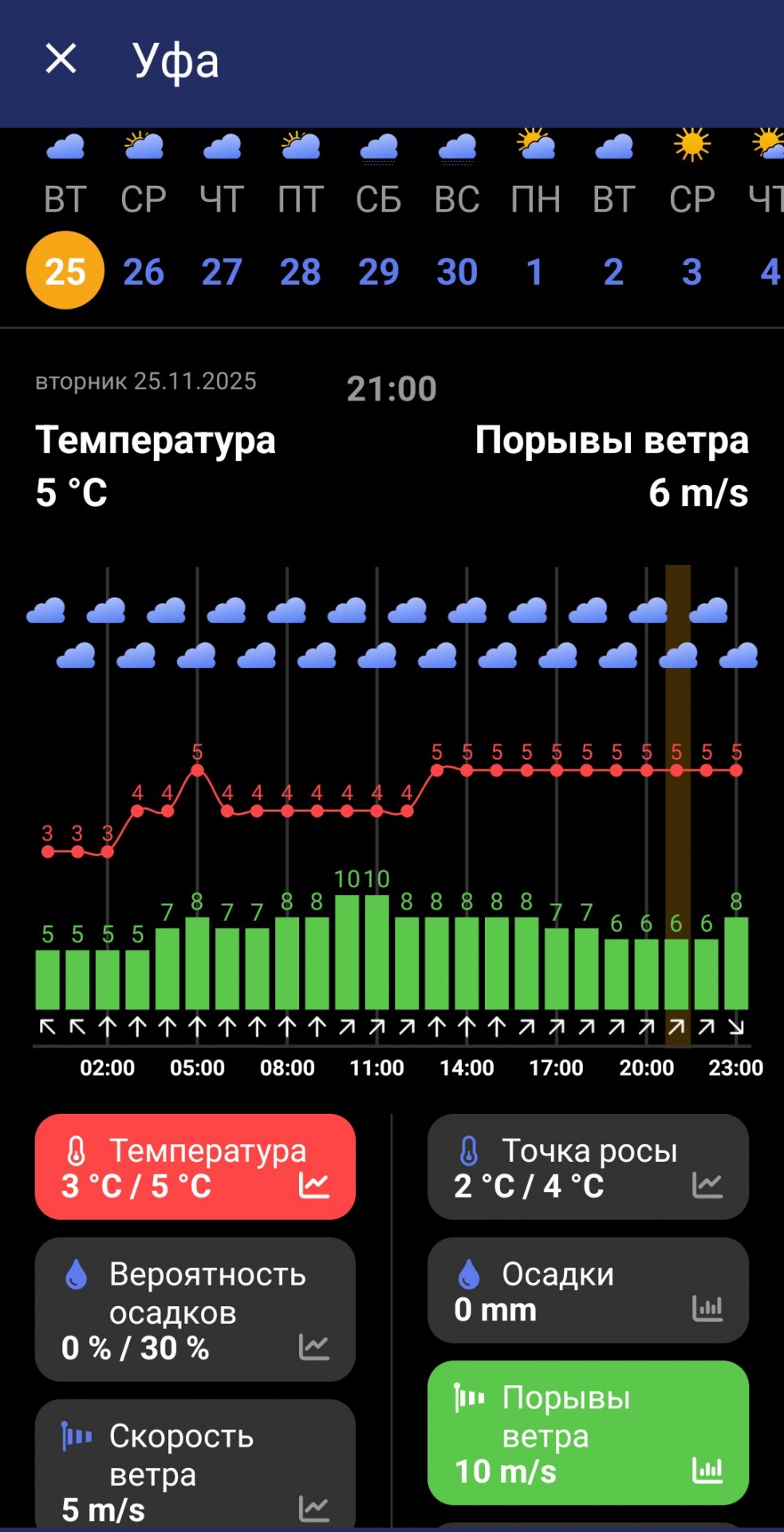Close the Уфа forecast screen
Screen dimensions: 784x1532
(61, 59)
